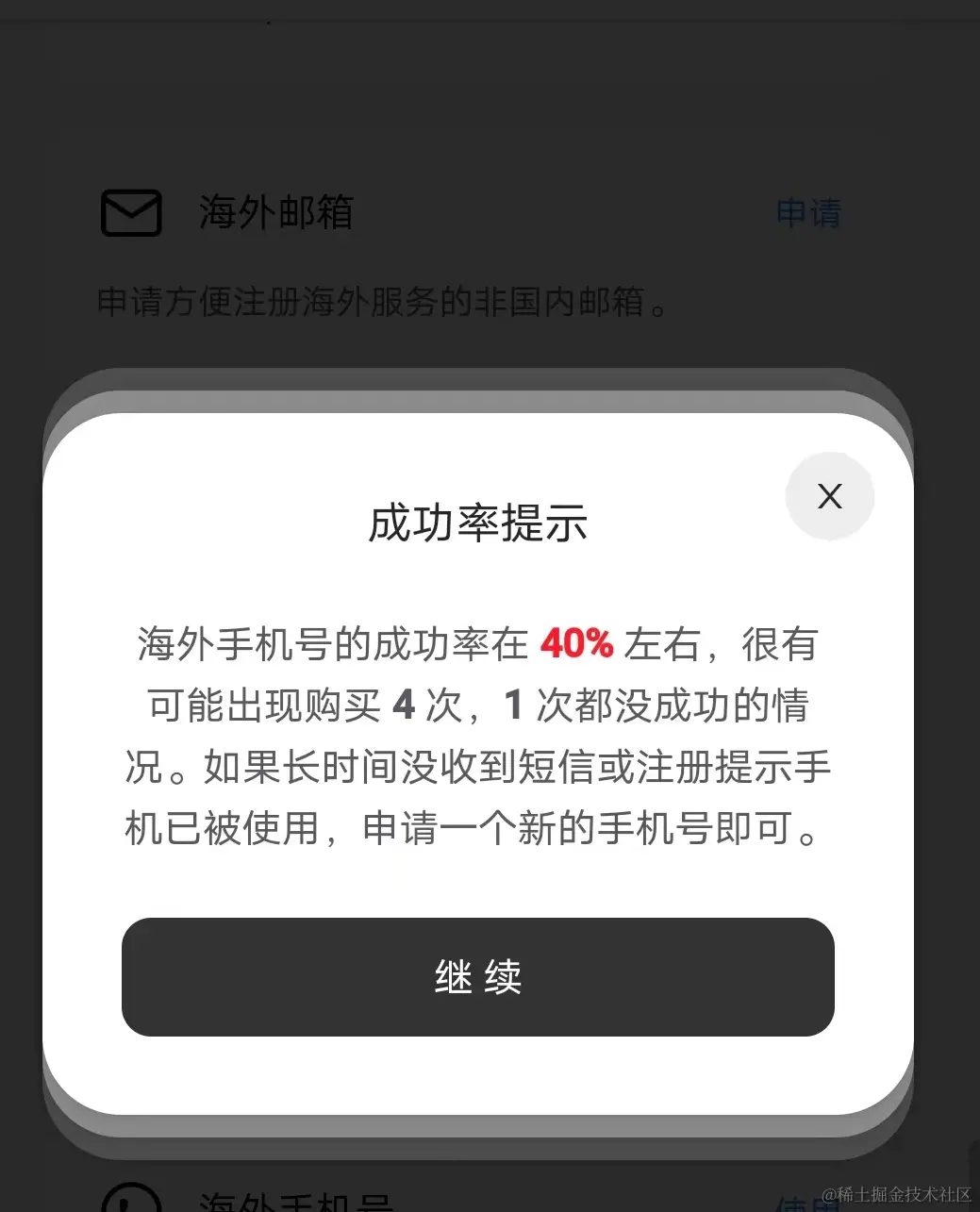The height and width of the screenshot is (1212, 980).
Task: Close the 成功率提示 dialog
Action: point(829,496)
